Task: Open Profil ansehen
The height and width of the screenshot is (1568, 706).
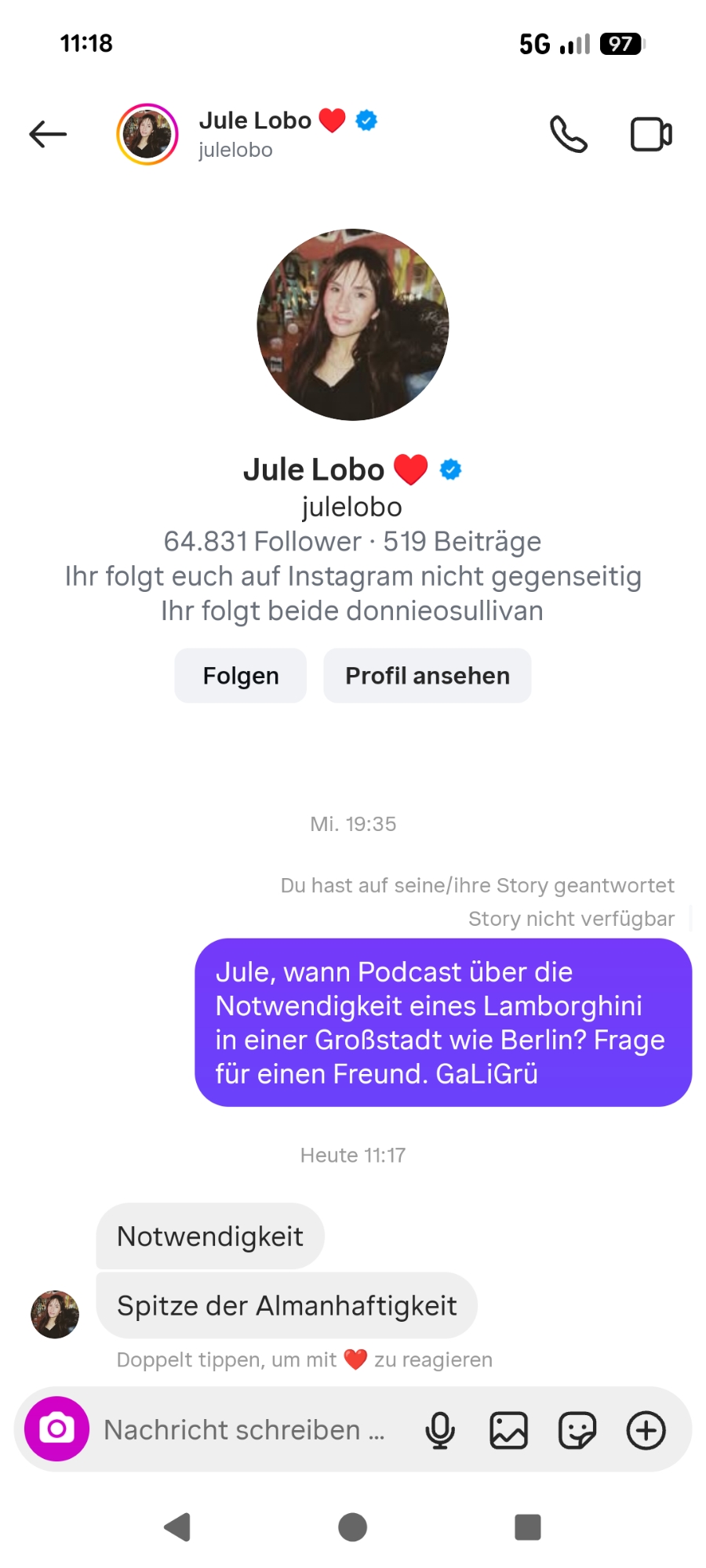Action: (428, 676)
